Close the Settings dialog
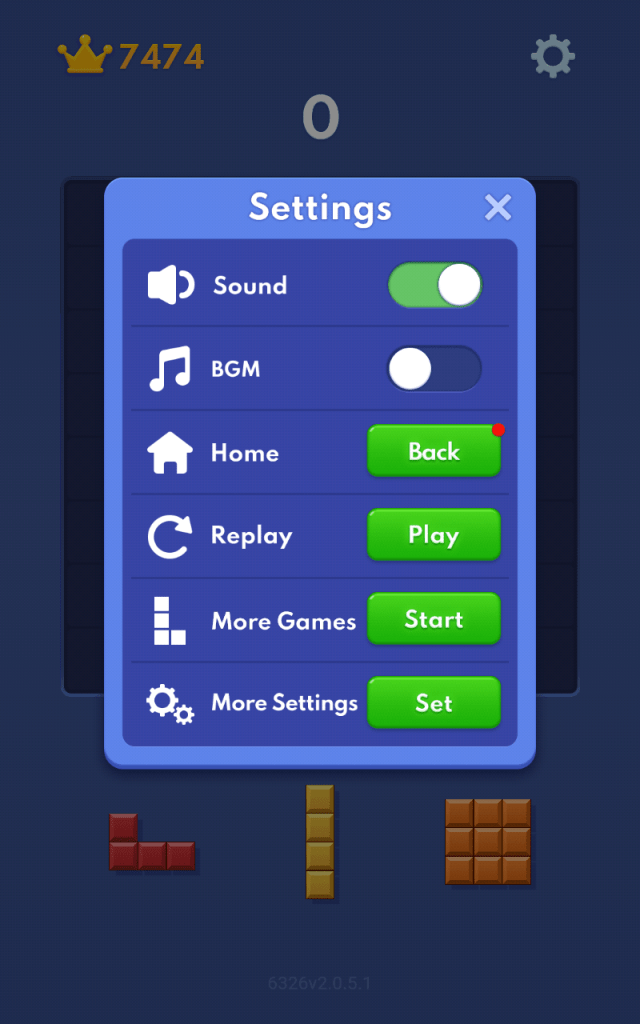640x1024 pixels. (x=497, y=207)
